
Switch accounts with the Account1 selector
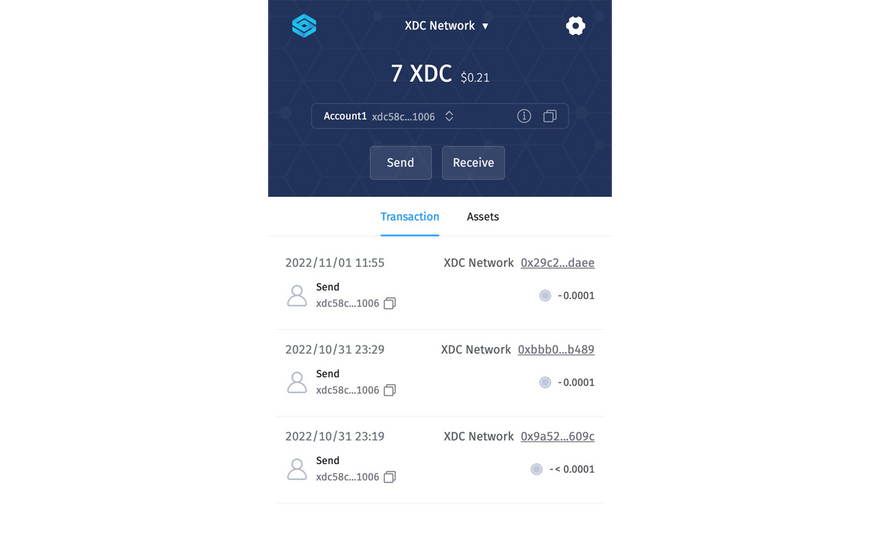[x=449, y=116]
